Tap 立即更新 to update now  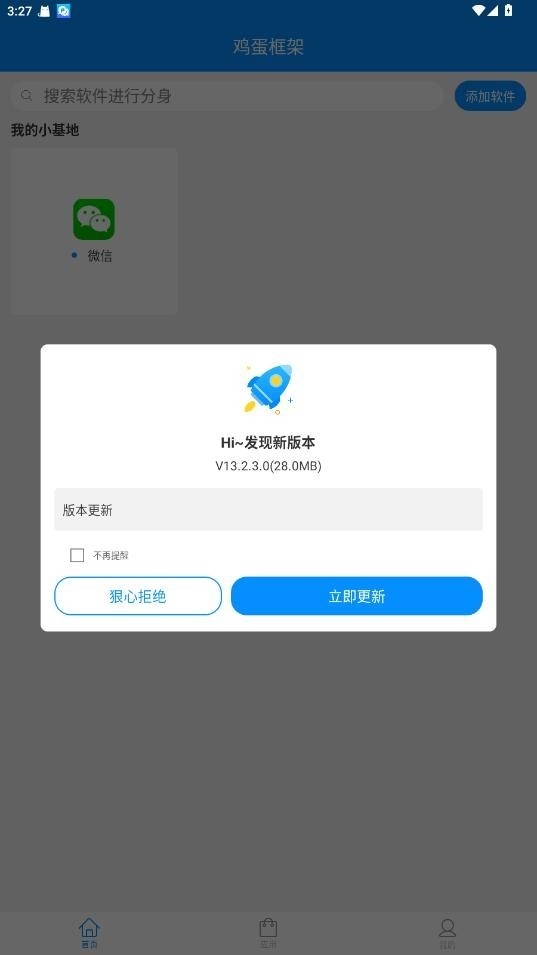coord(356,596)
